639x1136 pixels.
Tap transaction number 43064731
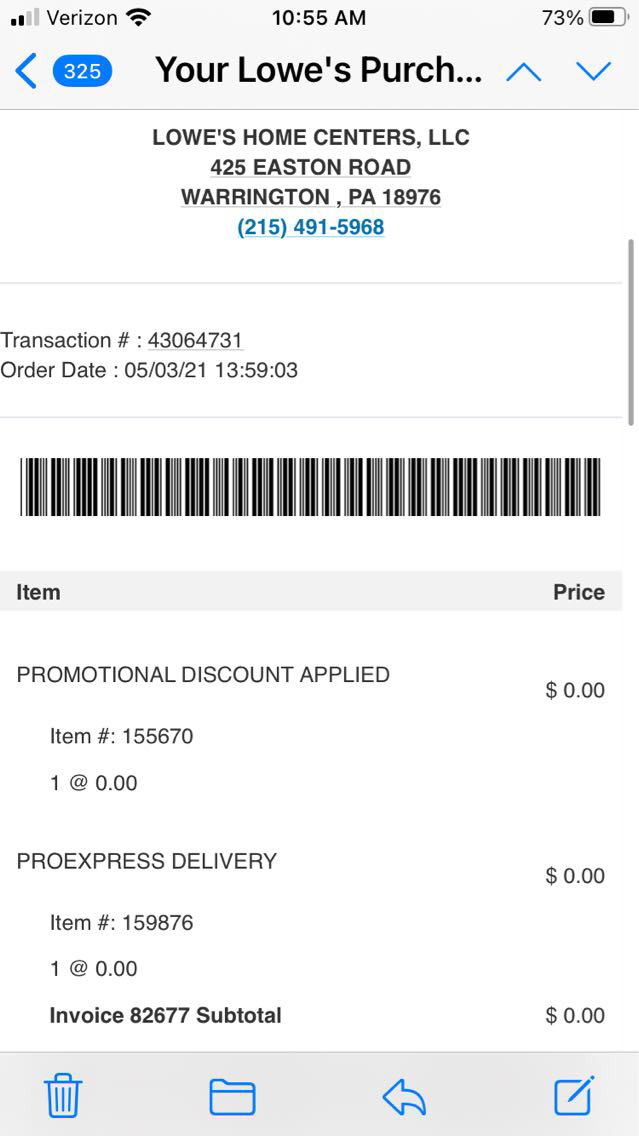tap(195, 340)
